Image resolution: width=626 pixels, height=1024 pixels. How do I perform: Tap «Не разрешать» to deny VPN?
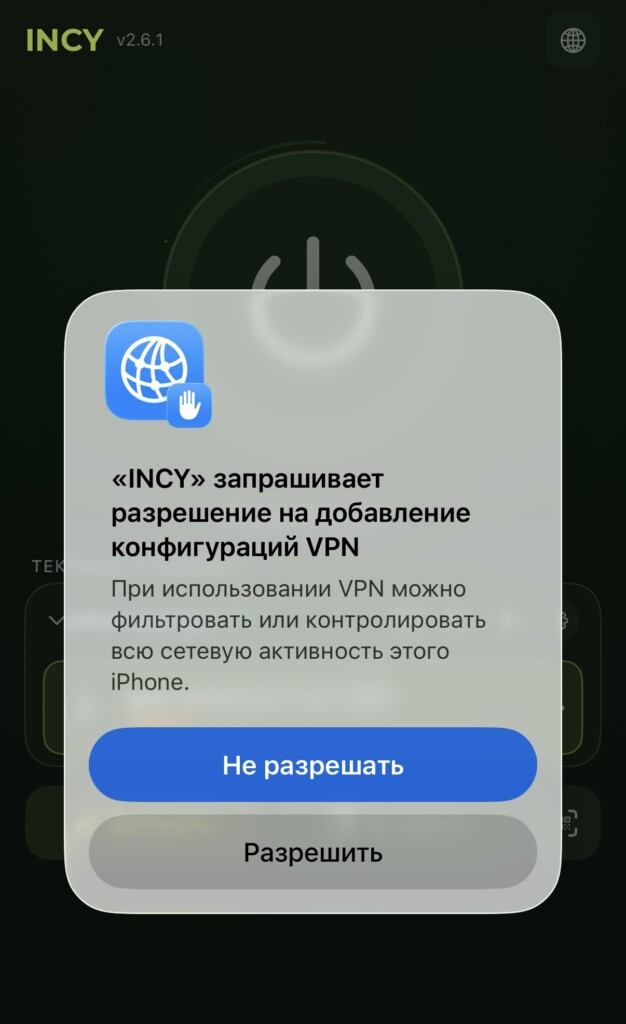coord(313,765)
